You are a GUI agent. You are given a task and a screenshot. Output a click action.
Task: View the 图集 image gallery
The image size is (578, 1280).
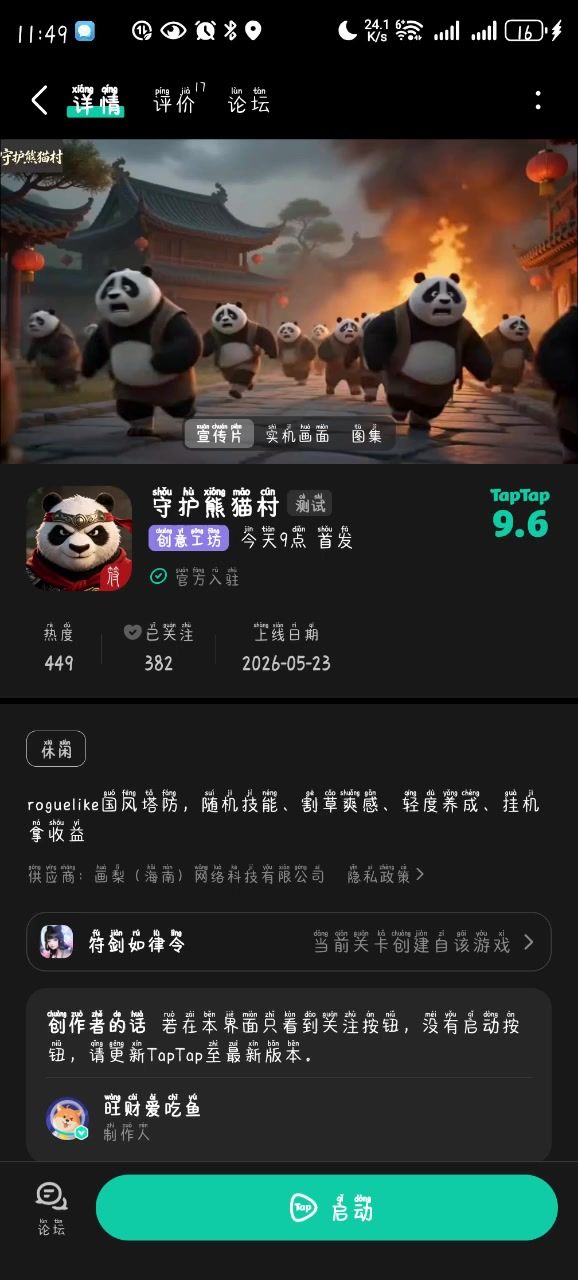point(367,433)
